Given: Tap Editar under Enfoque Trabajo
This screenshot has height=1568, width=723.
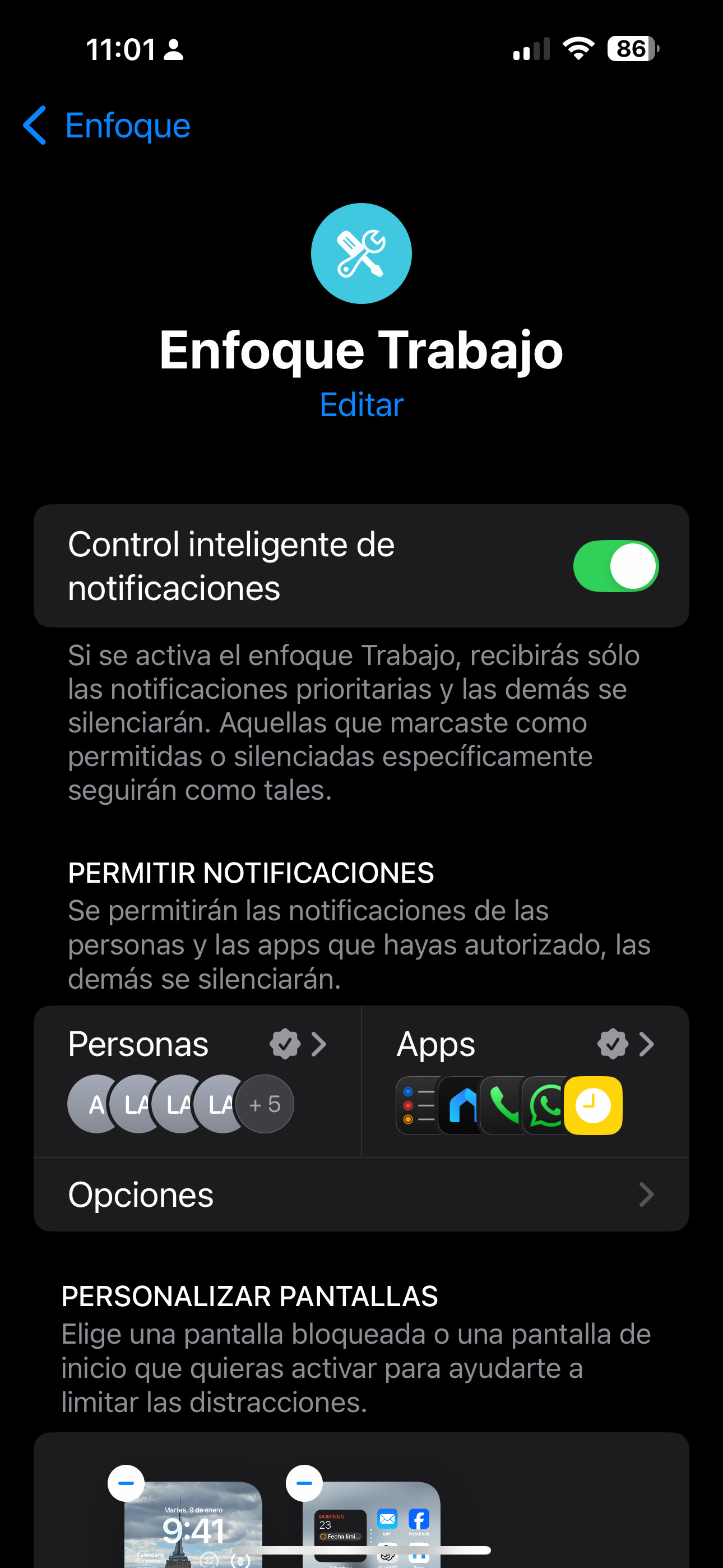Looking at the screenshot, I should (361, 405).
